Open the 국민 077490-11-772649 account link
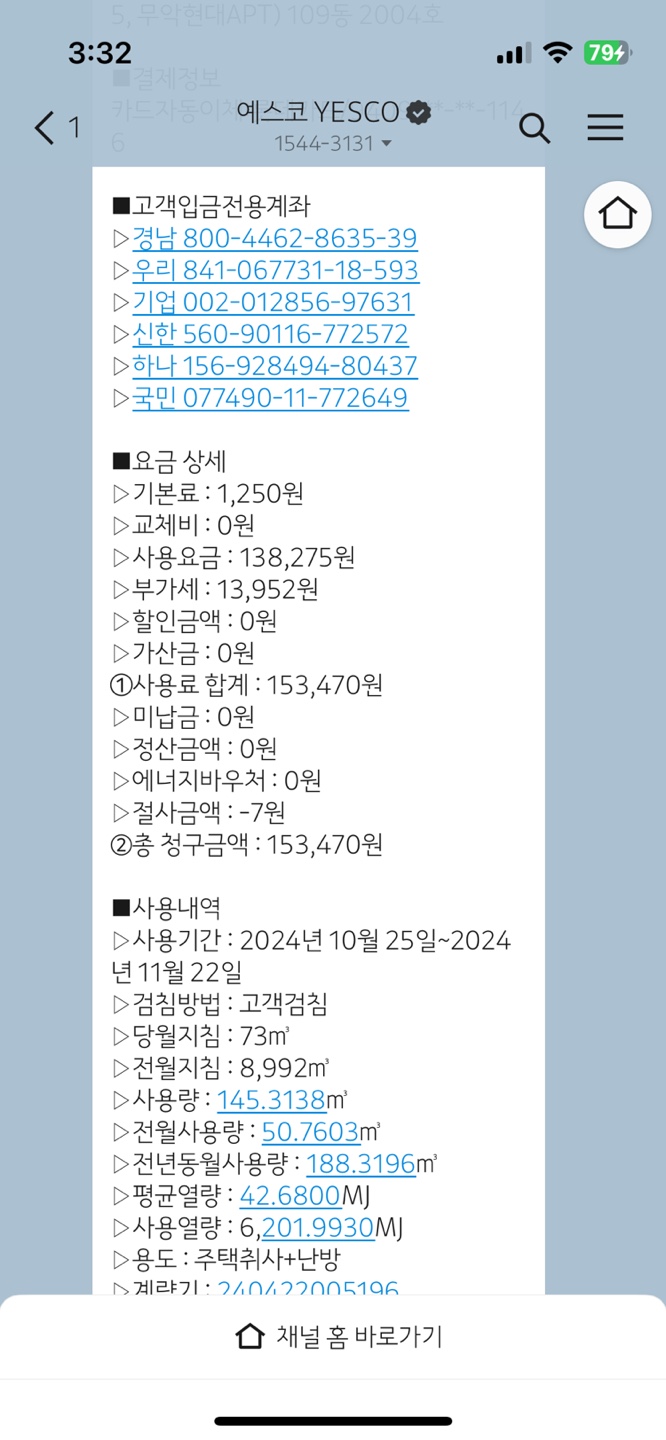 tap(270, 398)
